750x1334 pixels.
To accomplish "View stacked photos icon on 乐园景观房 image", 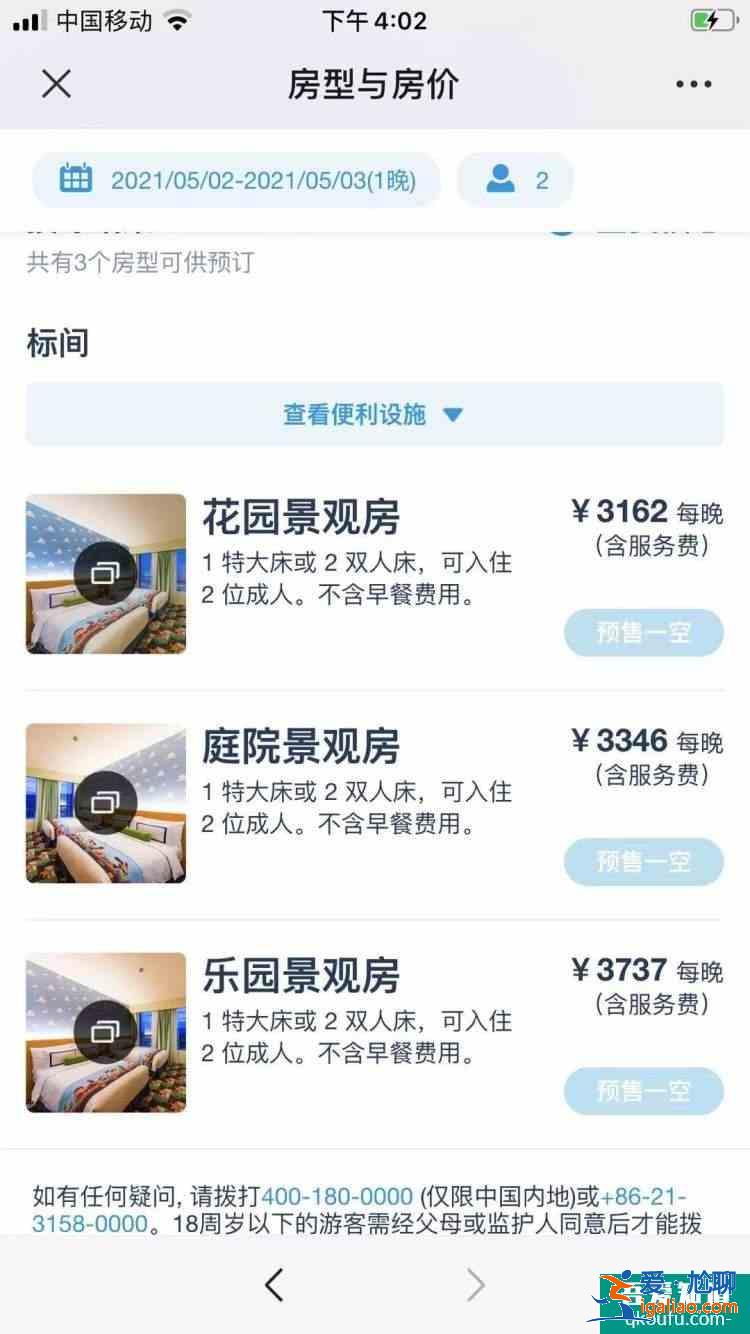I will coord(105,1032).
